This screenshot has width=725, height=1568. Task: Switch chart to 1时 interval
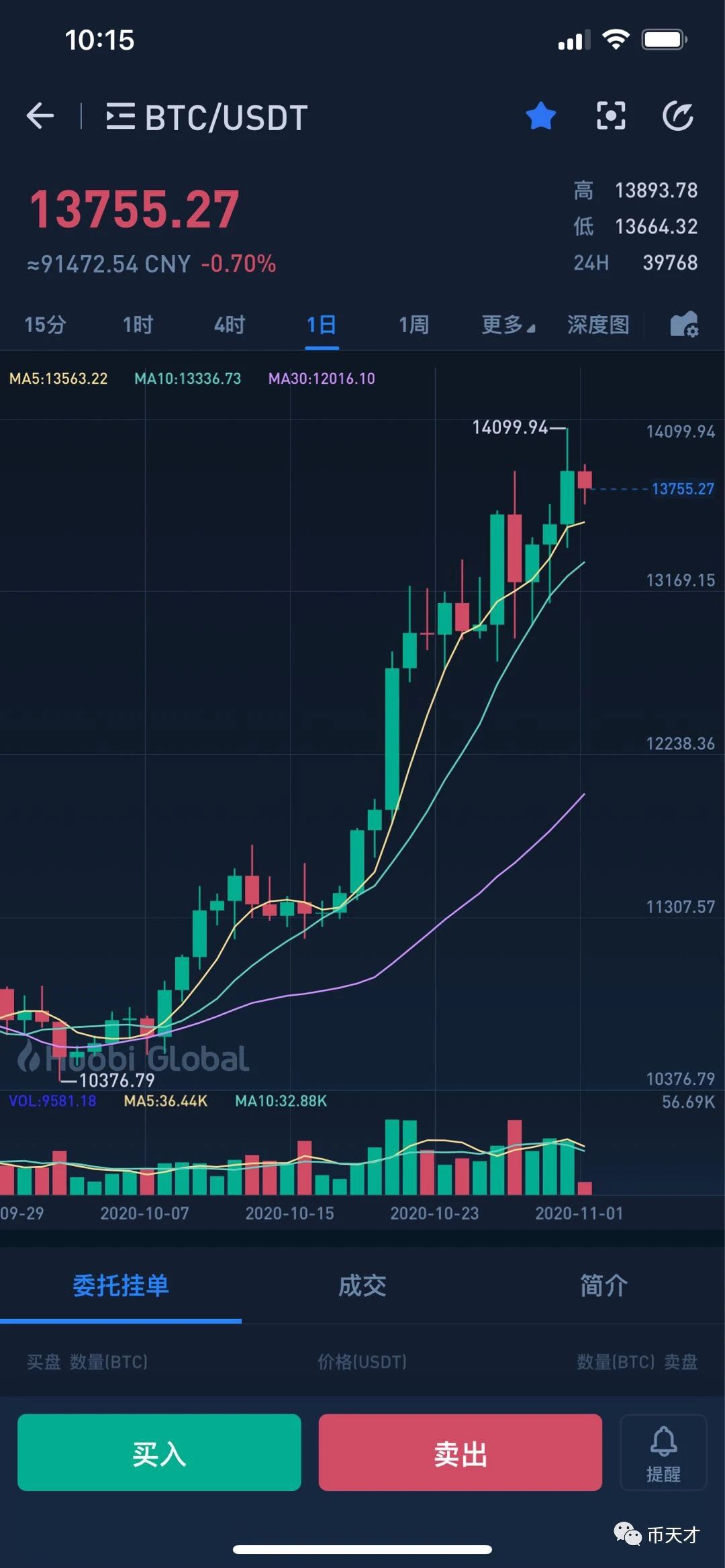pos(138,325)
